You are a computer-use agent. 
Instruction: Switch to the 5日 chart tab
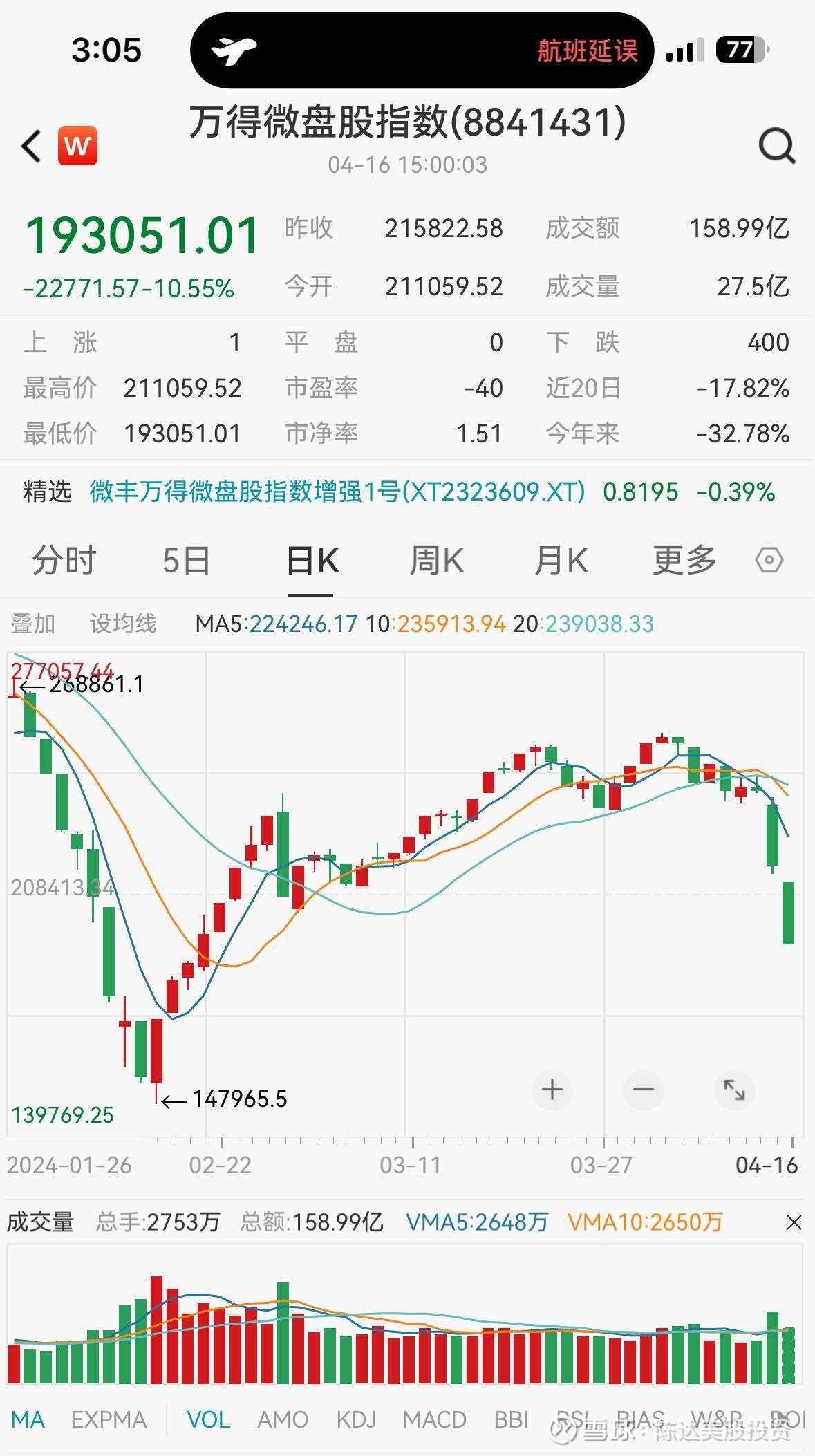coord(186,560)
